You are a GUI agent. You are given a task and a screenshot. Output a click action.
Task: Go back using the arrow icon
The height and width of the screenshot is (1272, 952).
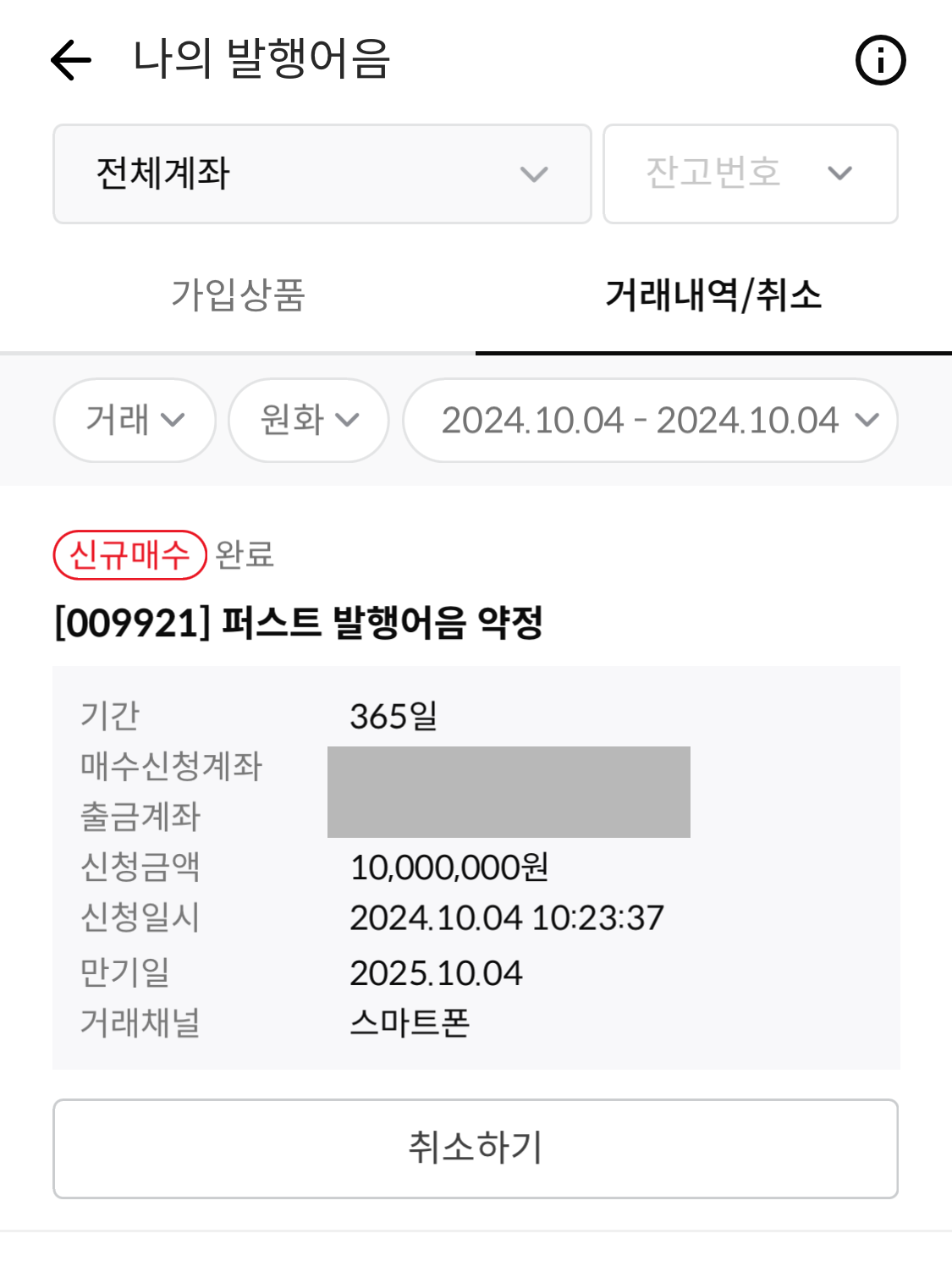pyautogui.click(x=71, y=60)
